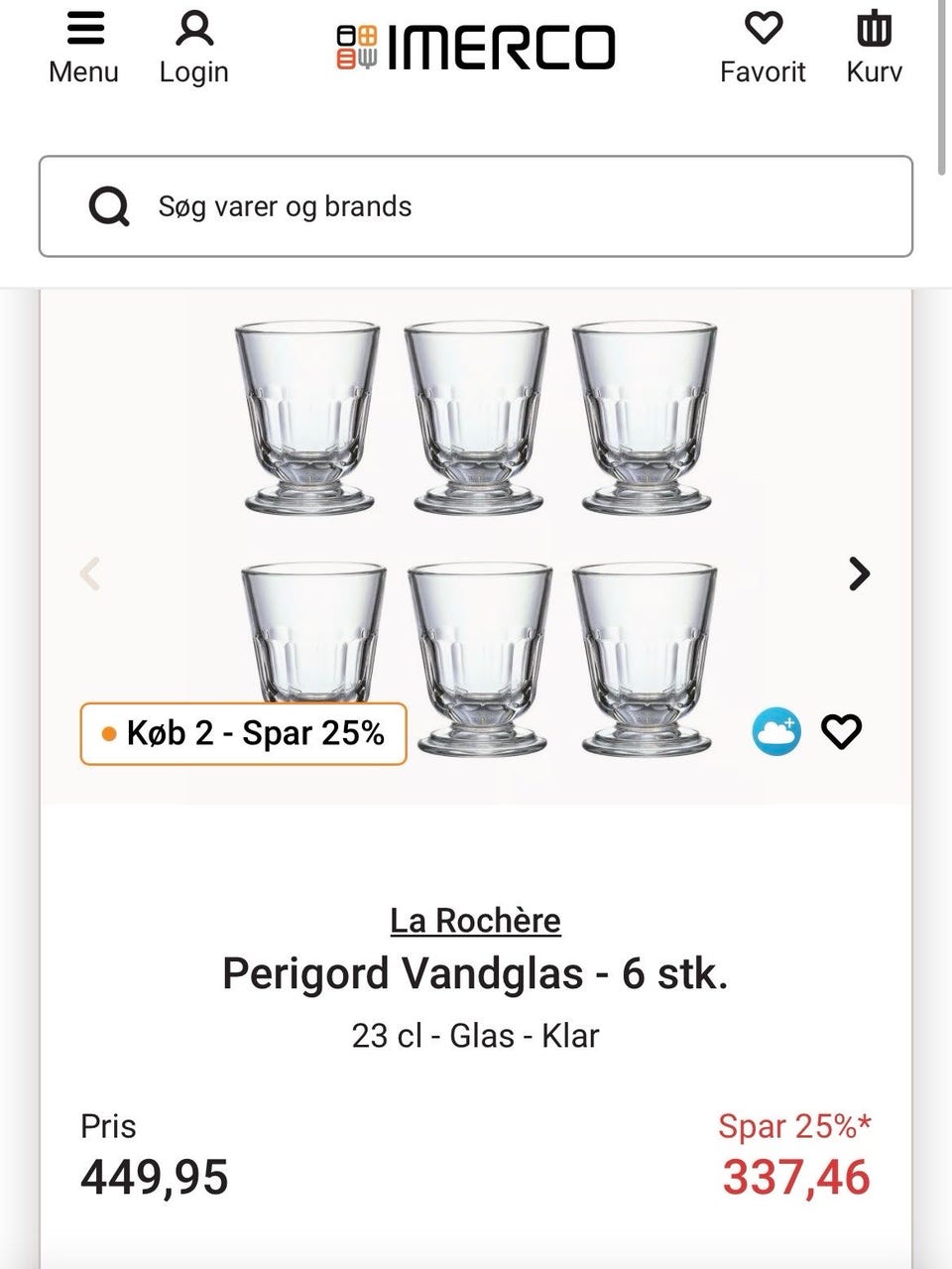This screenshot has height=1269, width=952.
Task: Click the blue cloud climate icon
Action: click(x=777, y=731)
